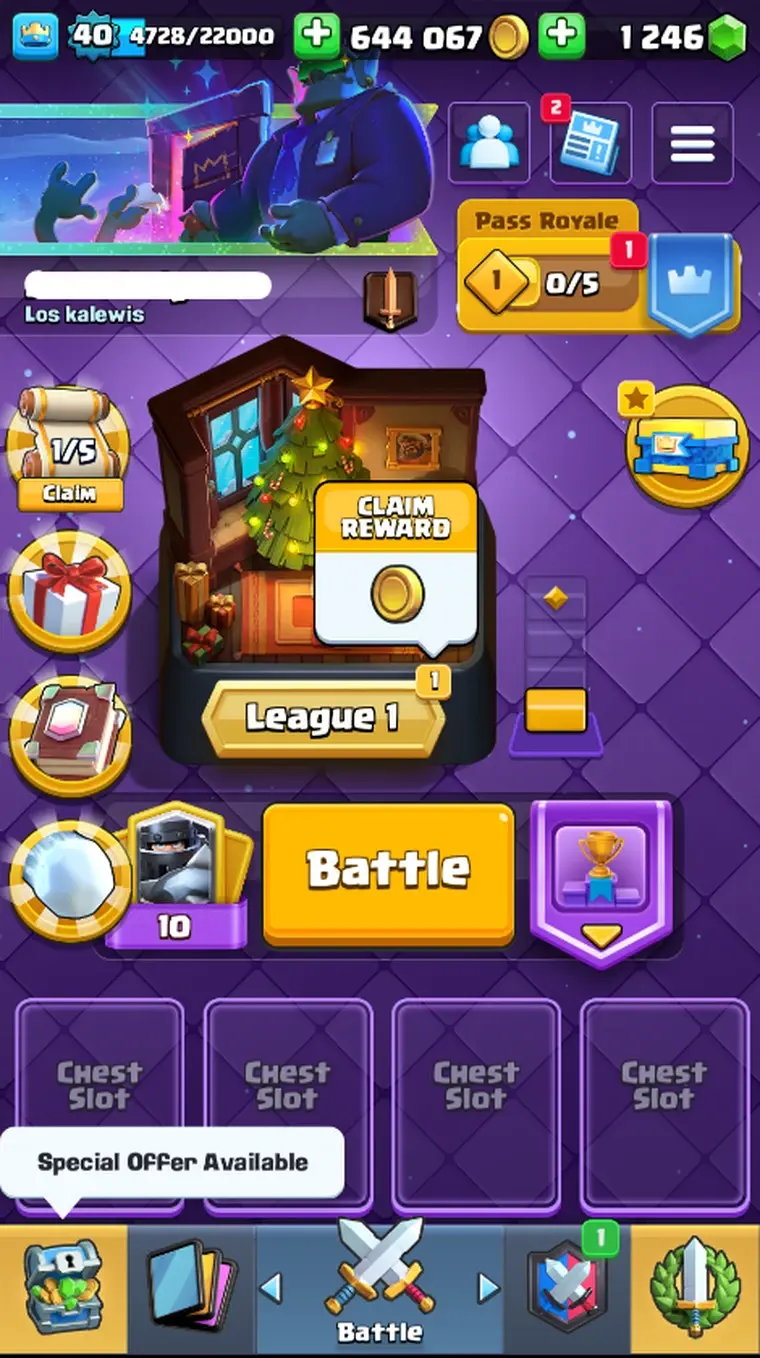Viewport: 760px width, 1358px height.
Task: Open the friends social icon
Action: (489, 143)
